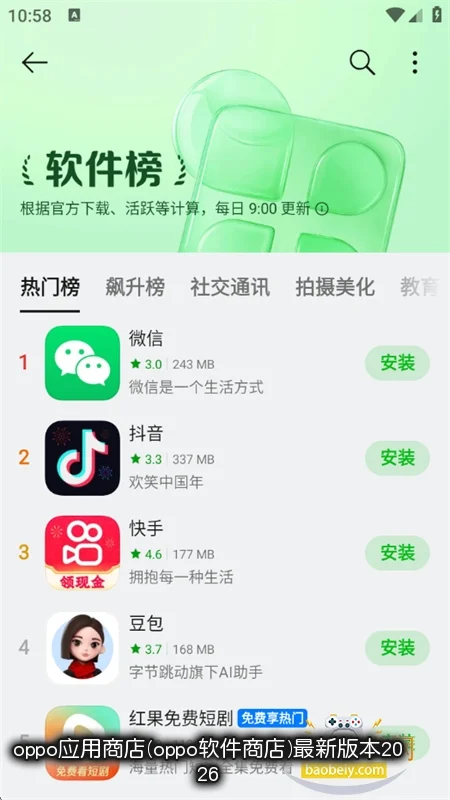Select the 热门榜 tab
The height and width of the screenshot is (800, 450).
pos(50,287)
